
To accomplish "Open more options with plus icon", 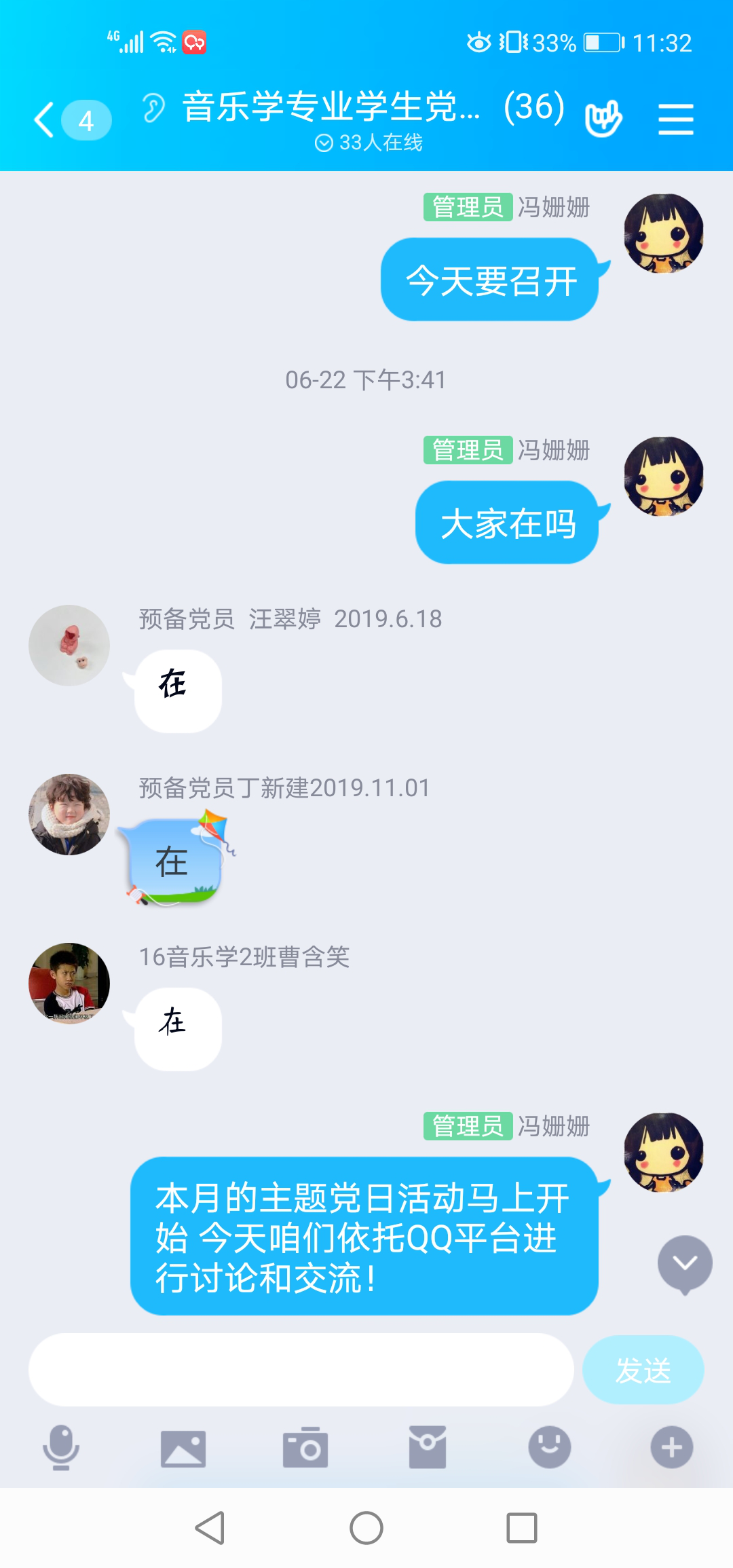I will pos(672,1448).
